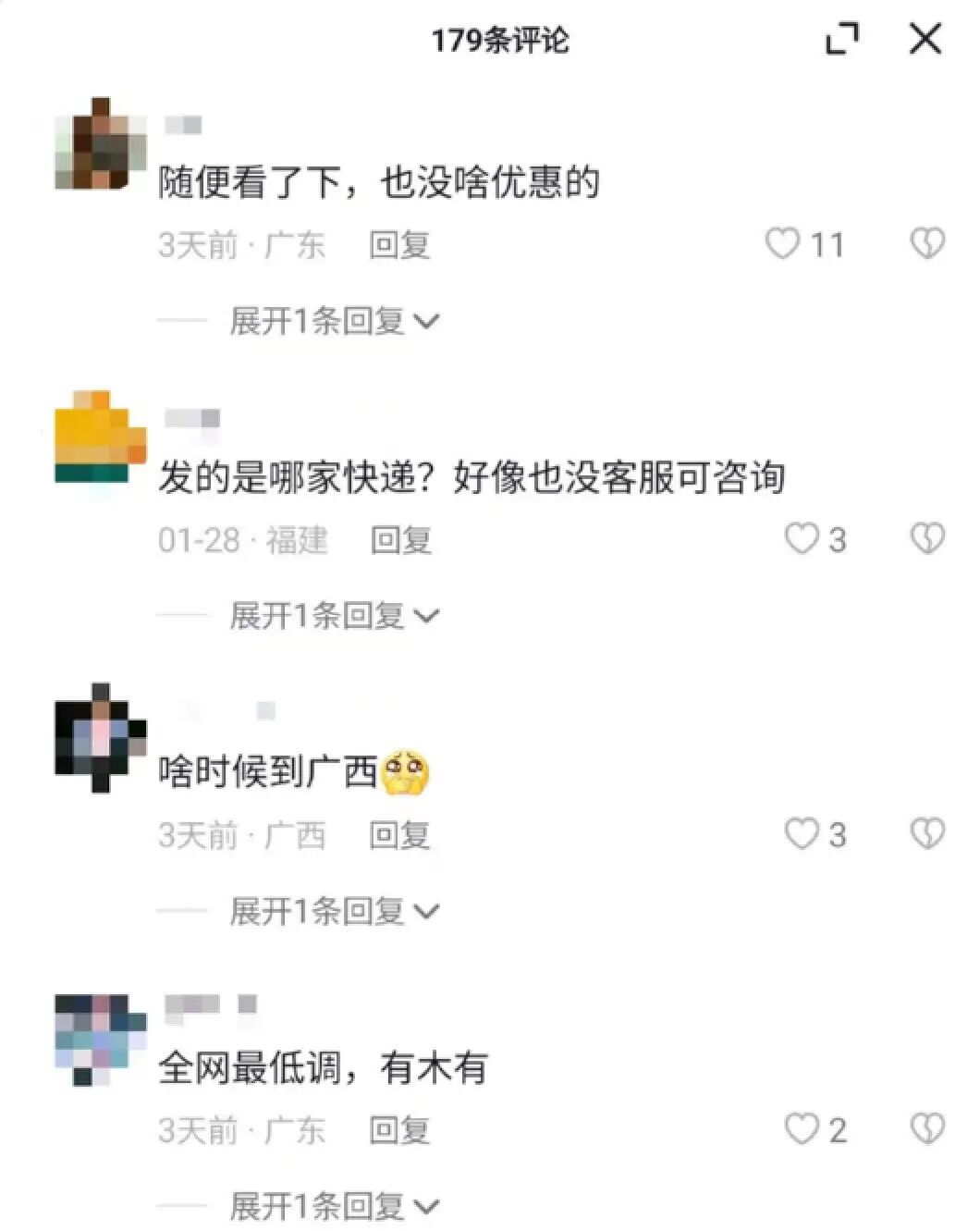
Task: Reply to the comment '全网最低调，有木有'
Action: pyautogui.click(x=399, y=1131)
